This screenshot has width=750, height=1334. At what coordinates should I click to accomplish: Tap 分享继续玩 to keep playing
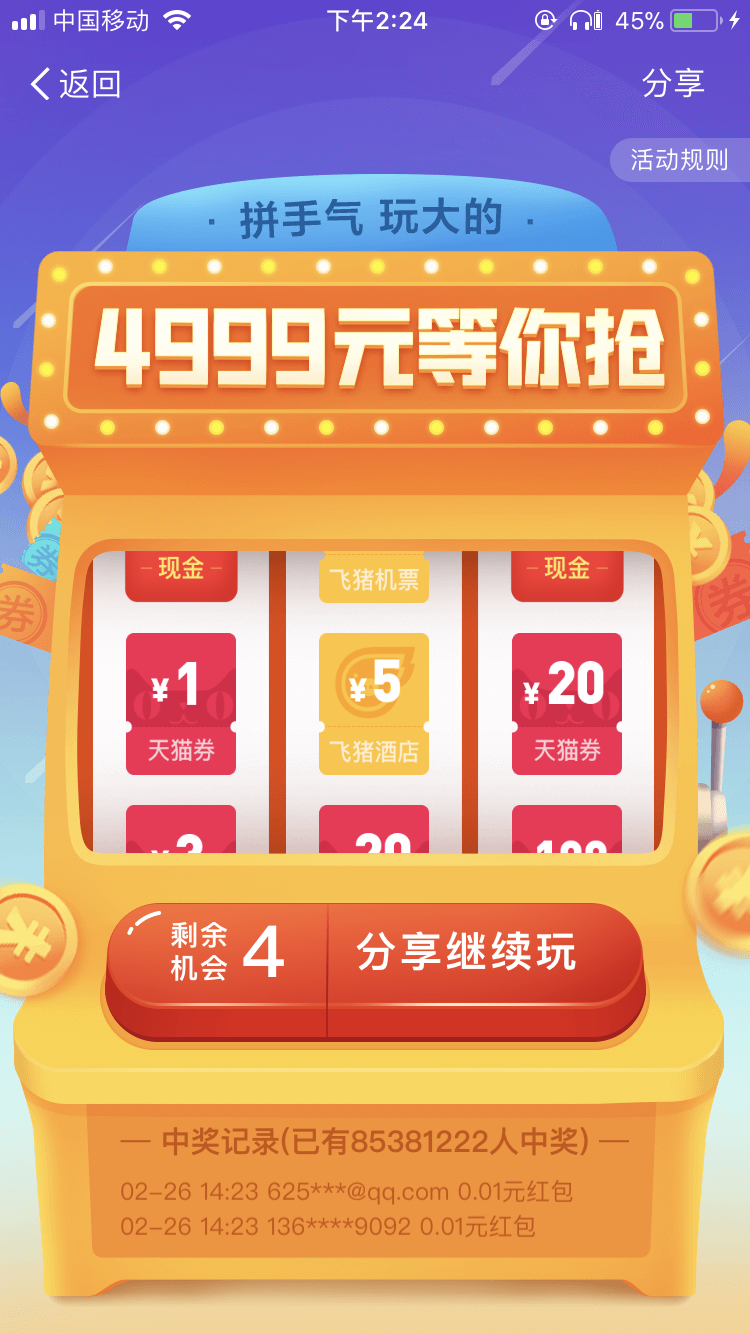click(466, 953)
